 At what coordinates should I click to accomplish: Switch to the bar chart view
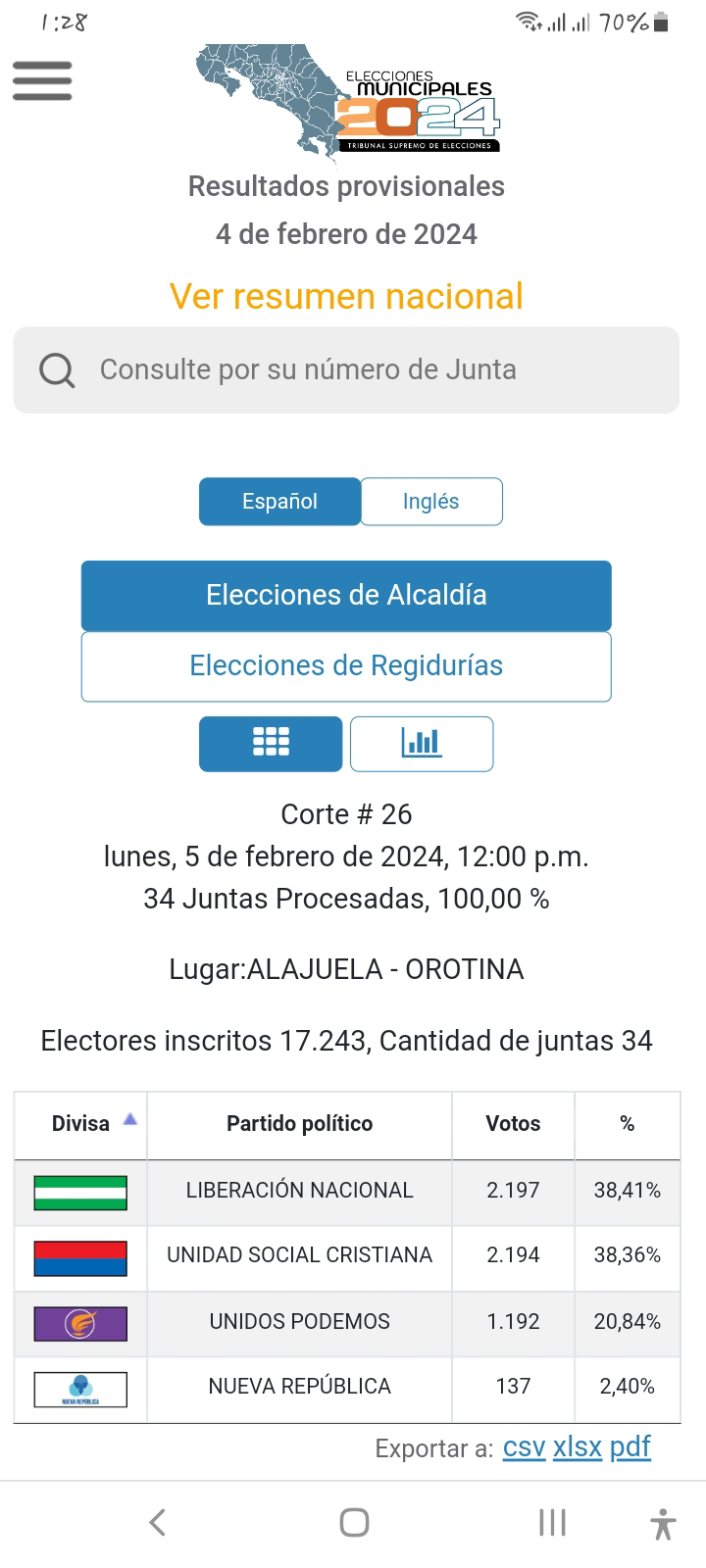pos(422,744)
